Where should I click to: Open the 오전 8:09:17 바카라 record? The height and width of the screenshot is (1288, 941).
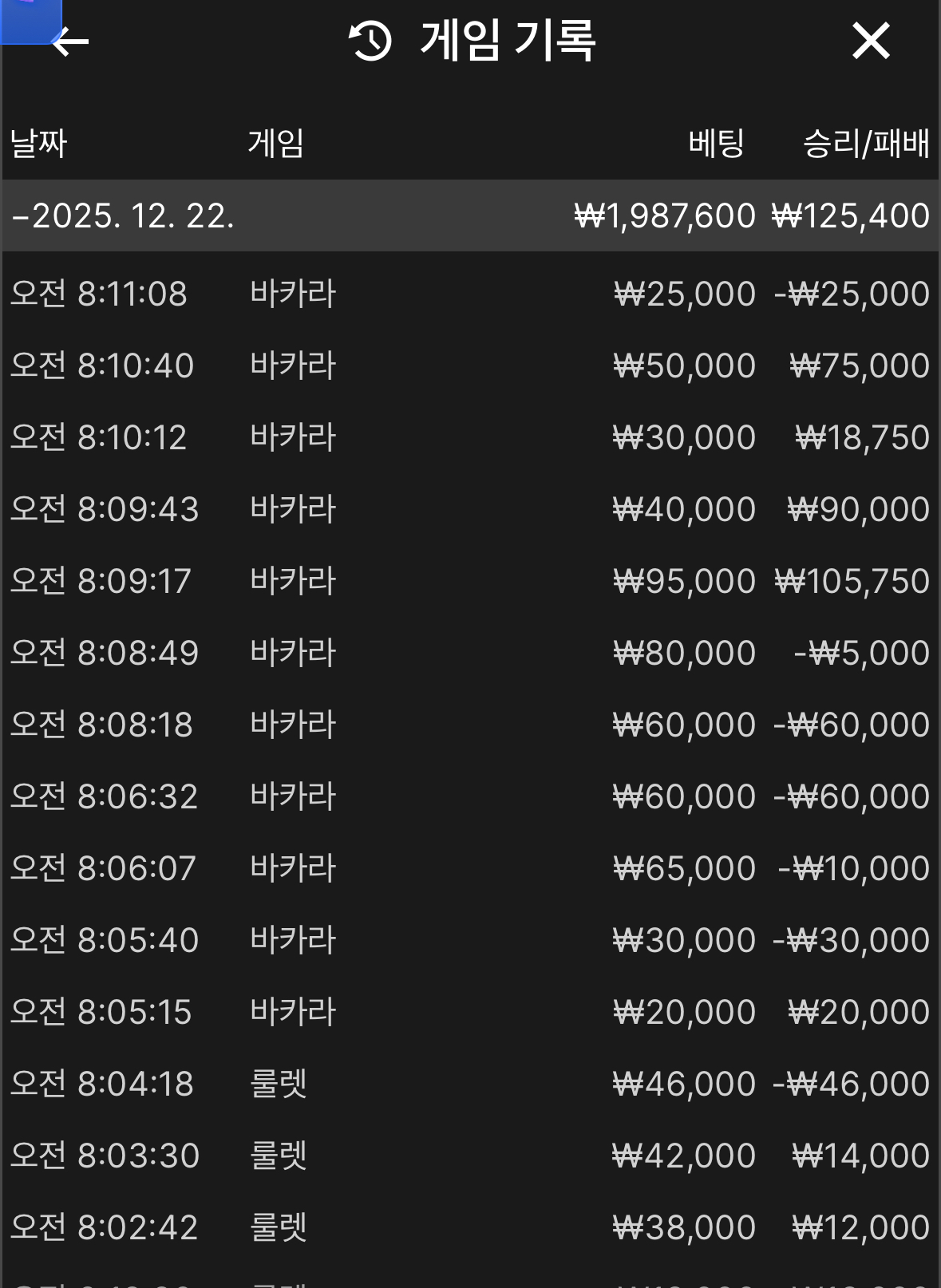click(469, 581)
